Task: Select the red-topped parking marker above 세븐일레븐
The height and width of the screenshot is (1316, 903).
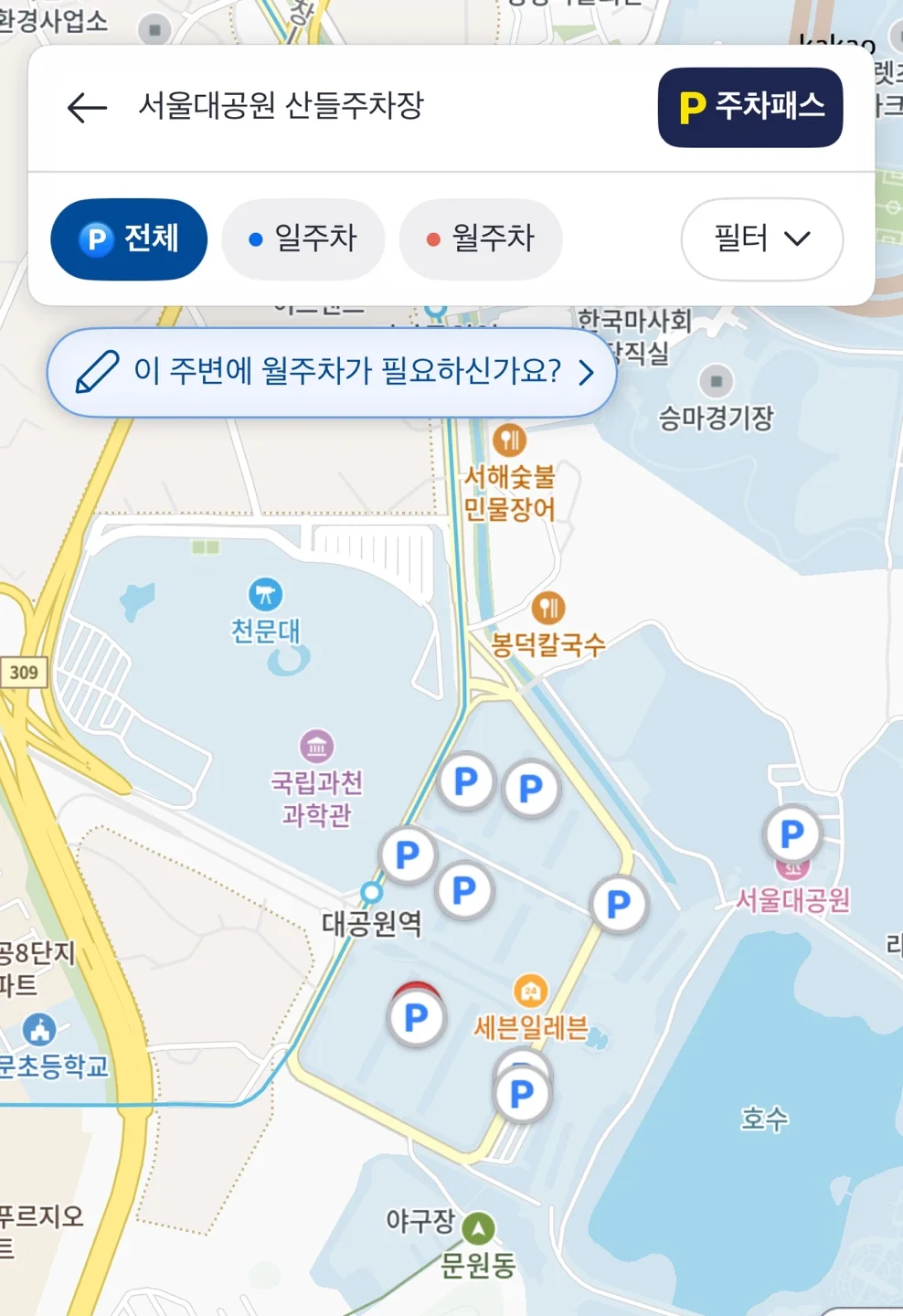Action: (x=417, y=1014)
